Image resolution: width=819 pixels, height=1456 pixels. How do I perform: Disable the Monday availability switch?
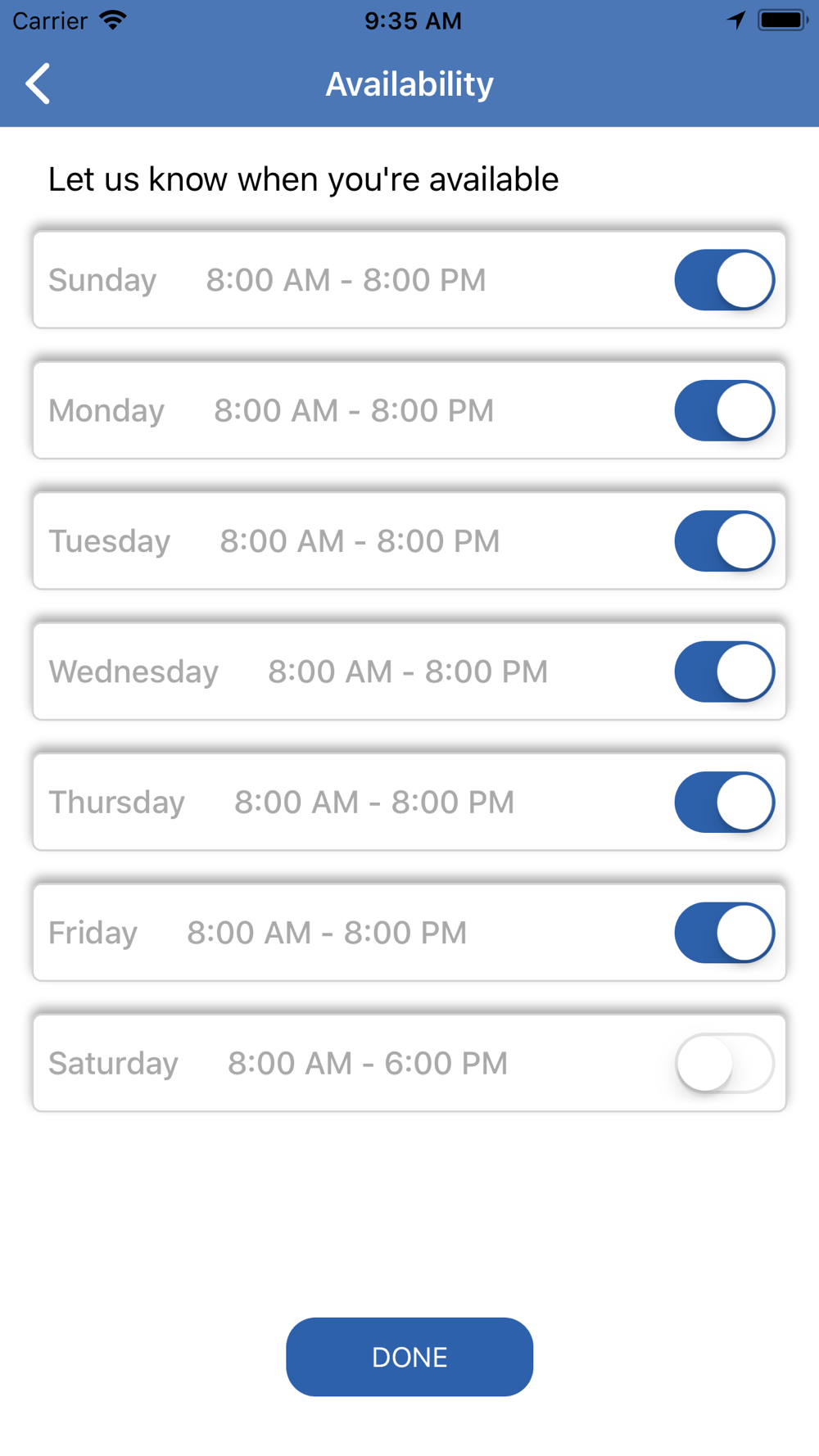(725, 410)
